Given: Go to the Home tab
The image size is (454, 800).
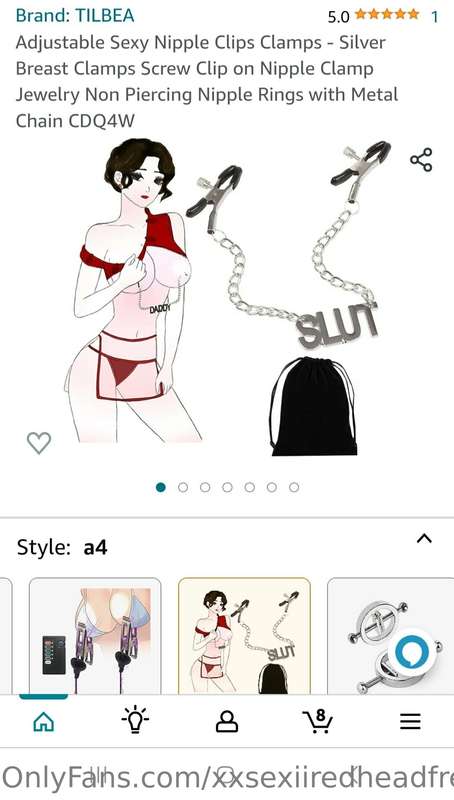Looking at the screenshot, I should pos(43,722).
